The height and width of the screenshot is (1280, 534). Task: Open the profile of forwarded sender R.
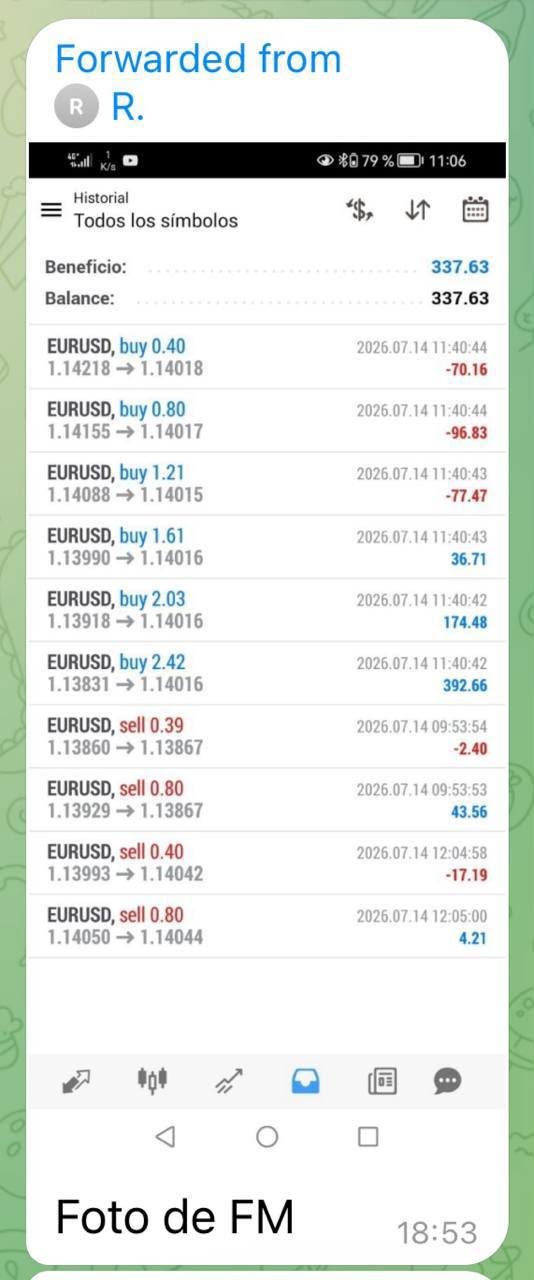100,108
